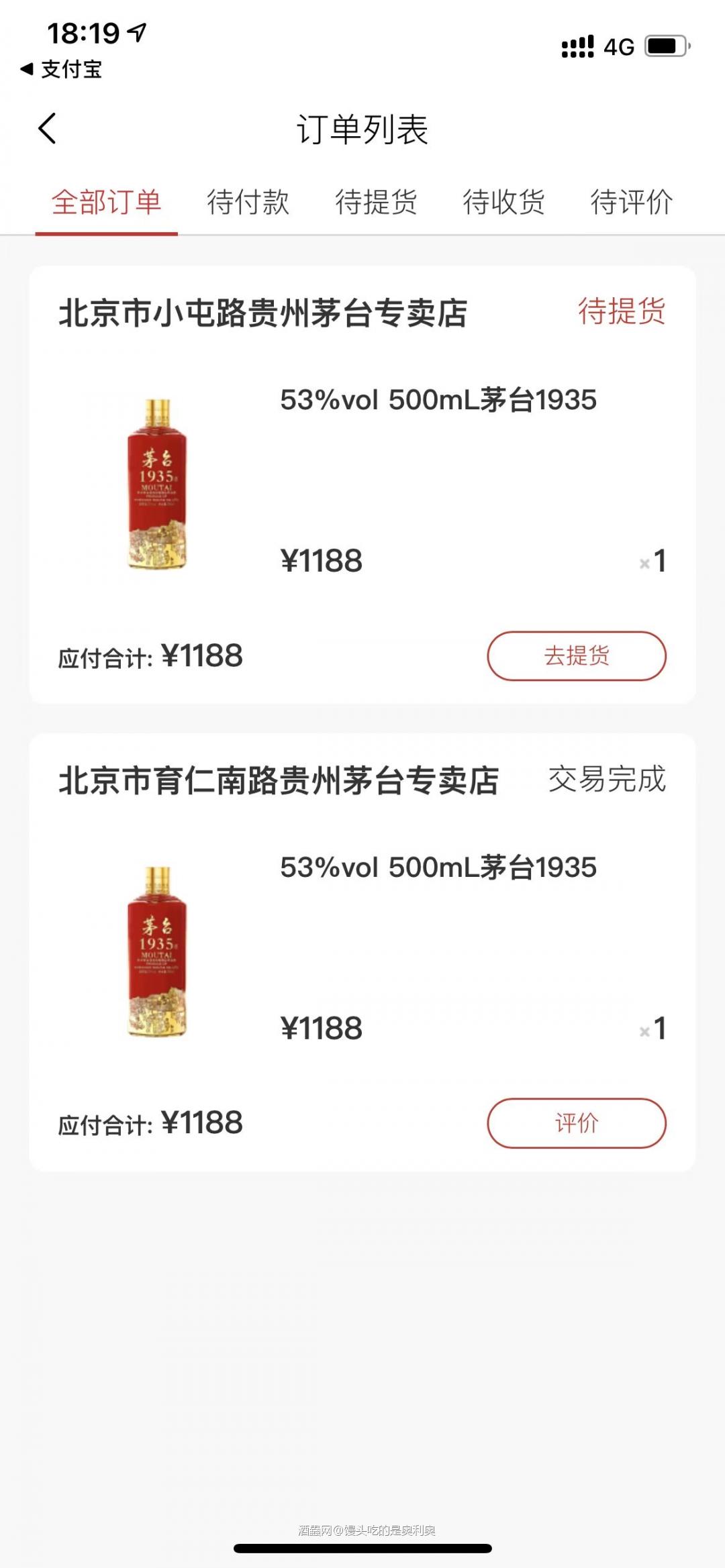This screenshot has width=725, height=1568.
Task: Tap the back chevron arrow at top left
Action: coord(47,130)
